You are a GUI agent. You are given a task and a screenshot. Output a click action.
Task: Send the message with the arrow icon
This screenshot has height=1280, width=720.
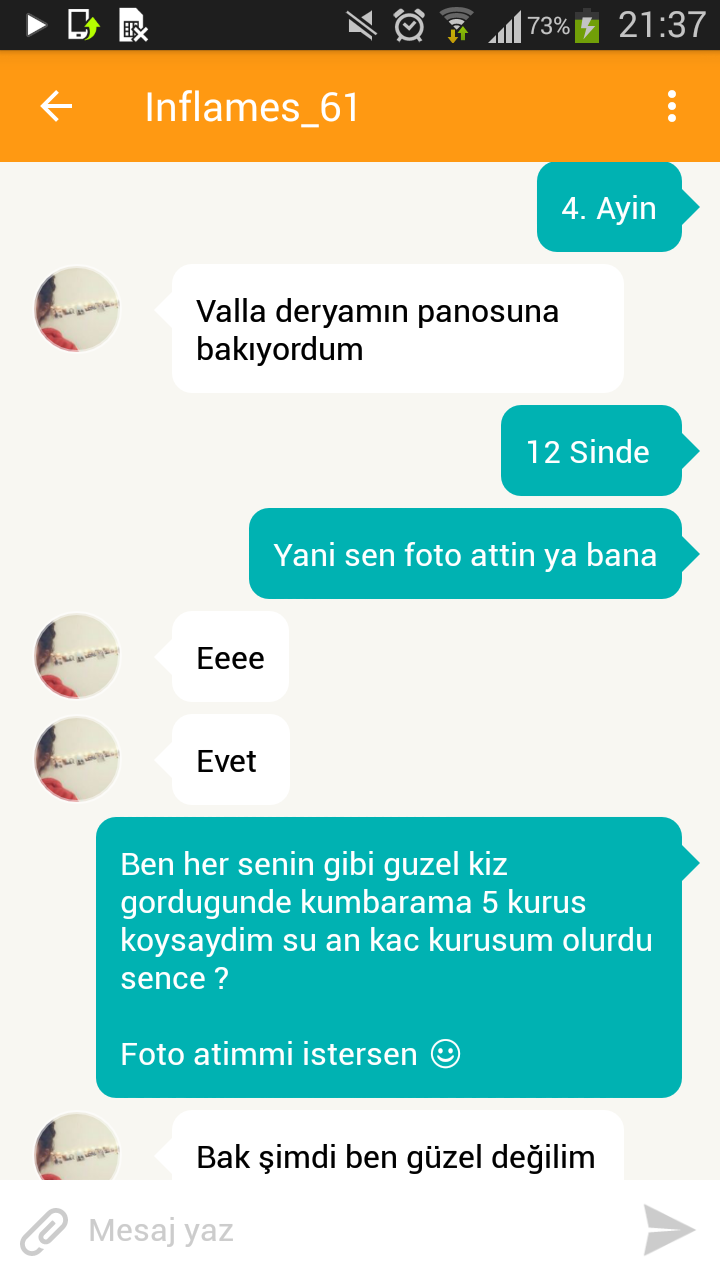(668, 1230)
